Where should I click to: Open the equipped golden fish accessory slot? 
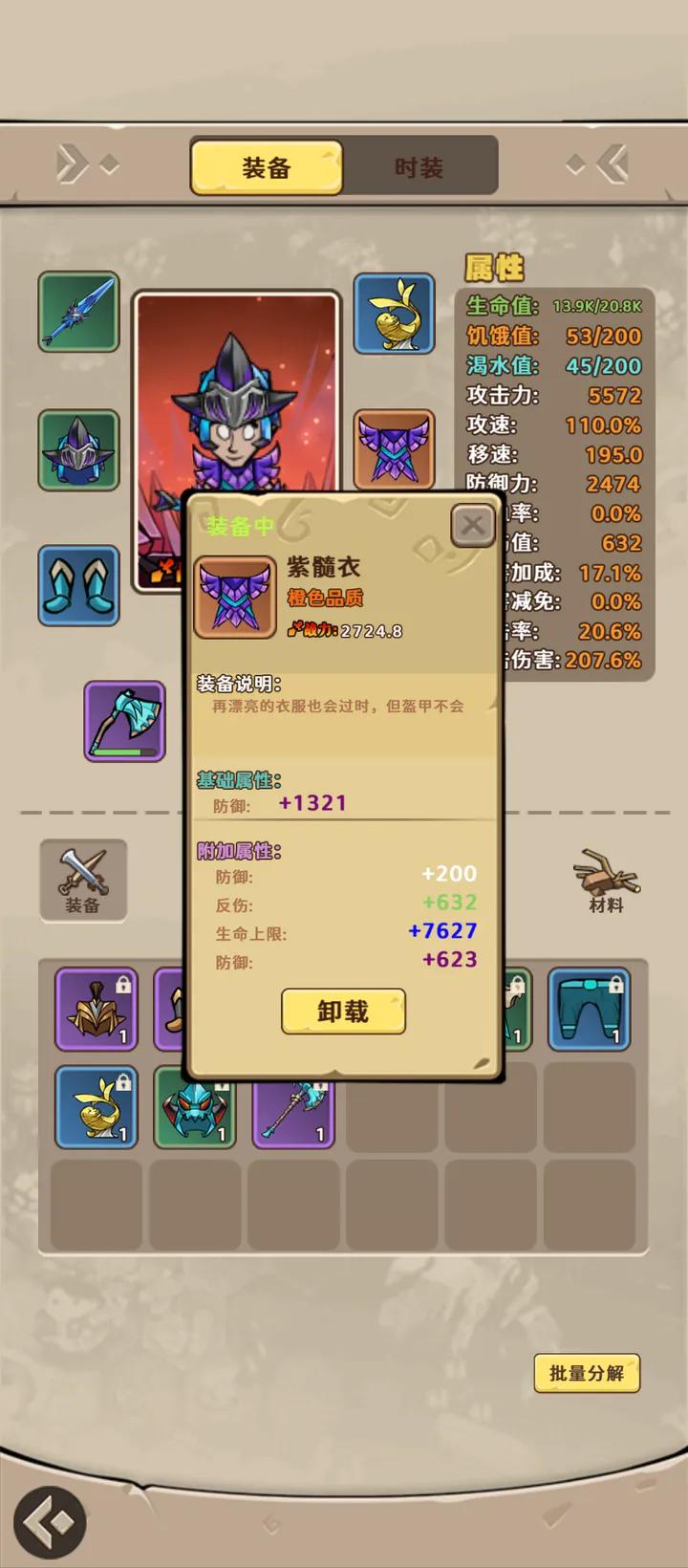click(395, 313)
